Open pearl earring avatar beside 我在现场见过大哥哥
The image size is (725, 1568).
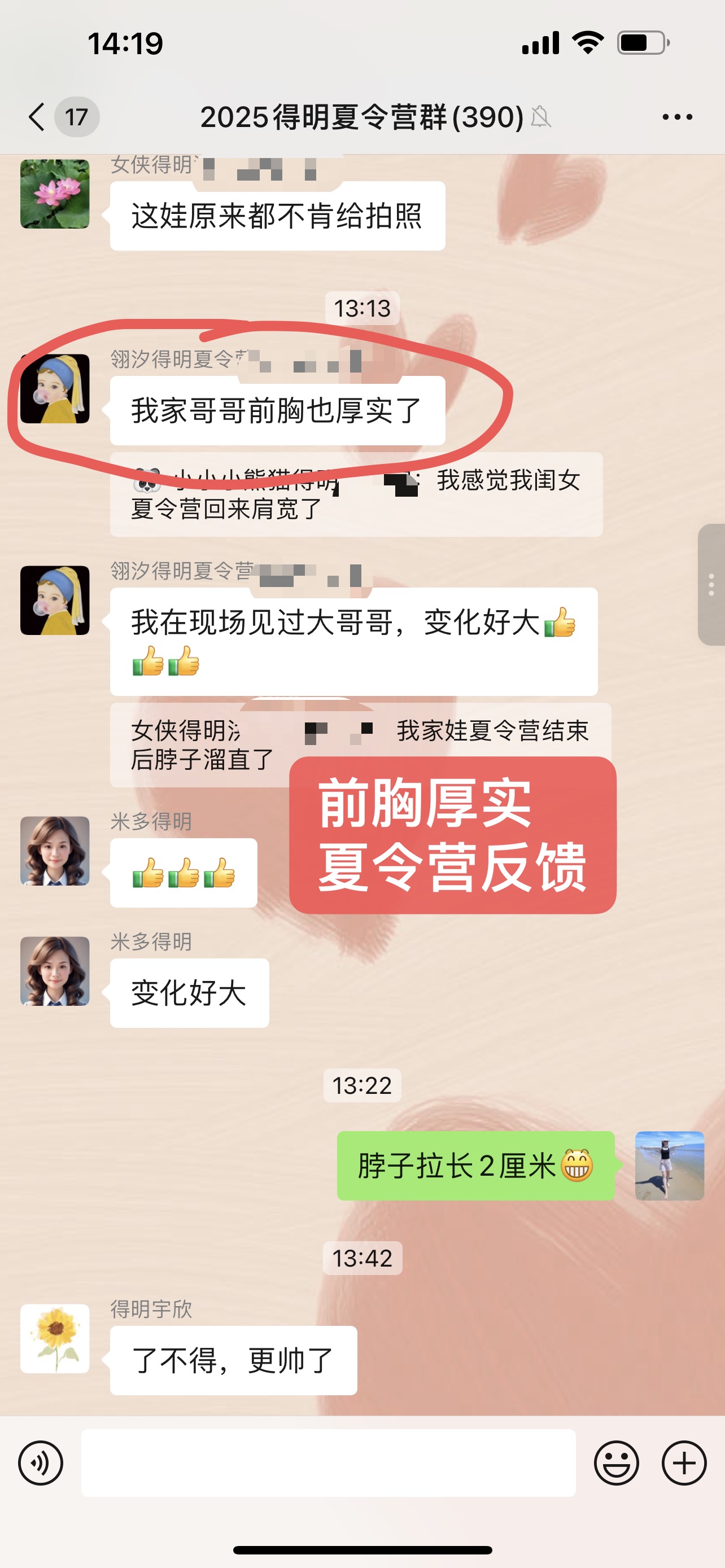coord(55,600)
